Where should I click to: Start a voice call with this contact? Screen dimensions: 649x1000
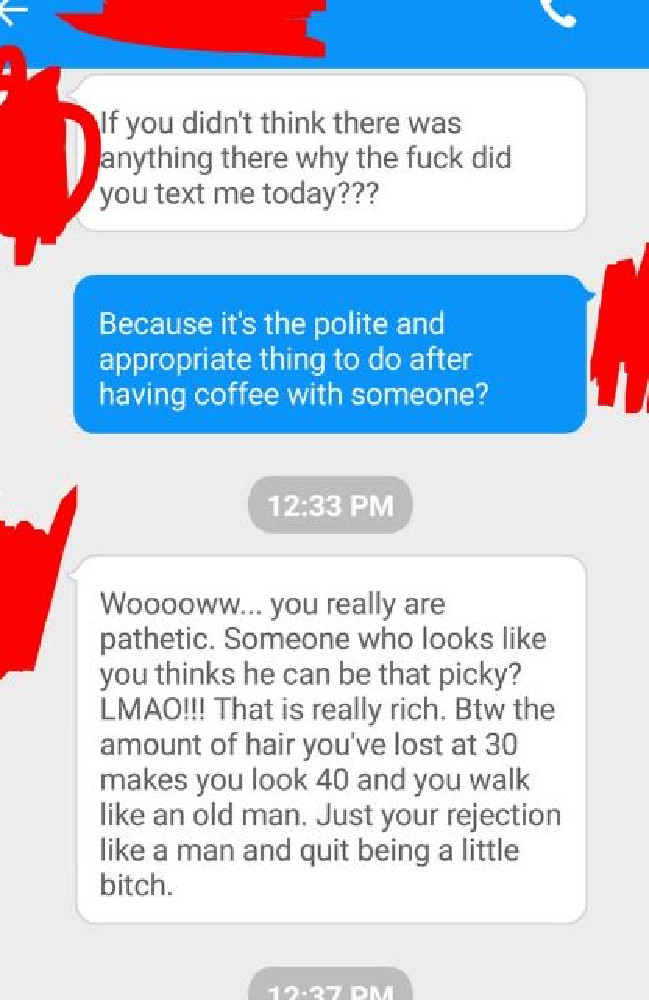pos(558,12)
